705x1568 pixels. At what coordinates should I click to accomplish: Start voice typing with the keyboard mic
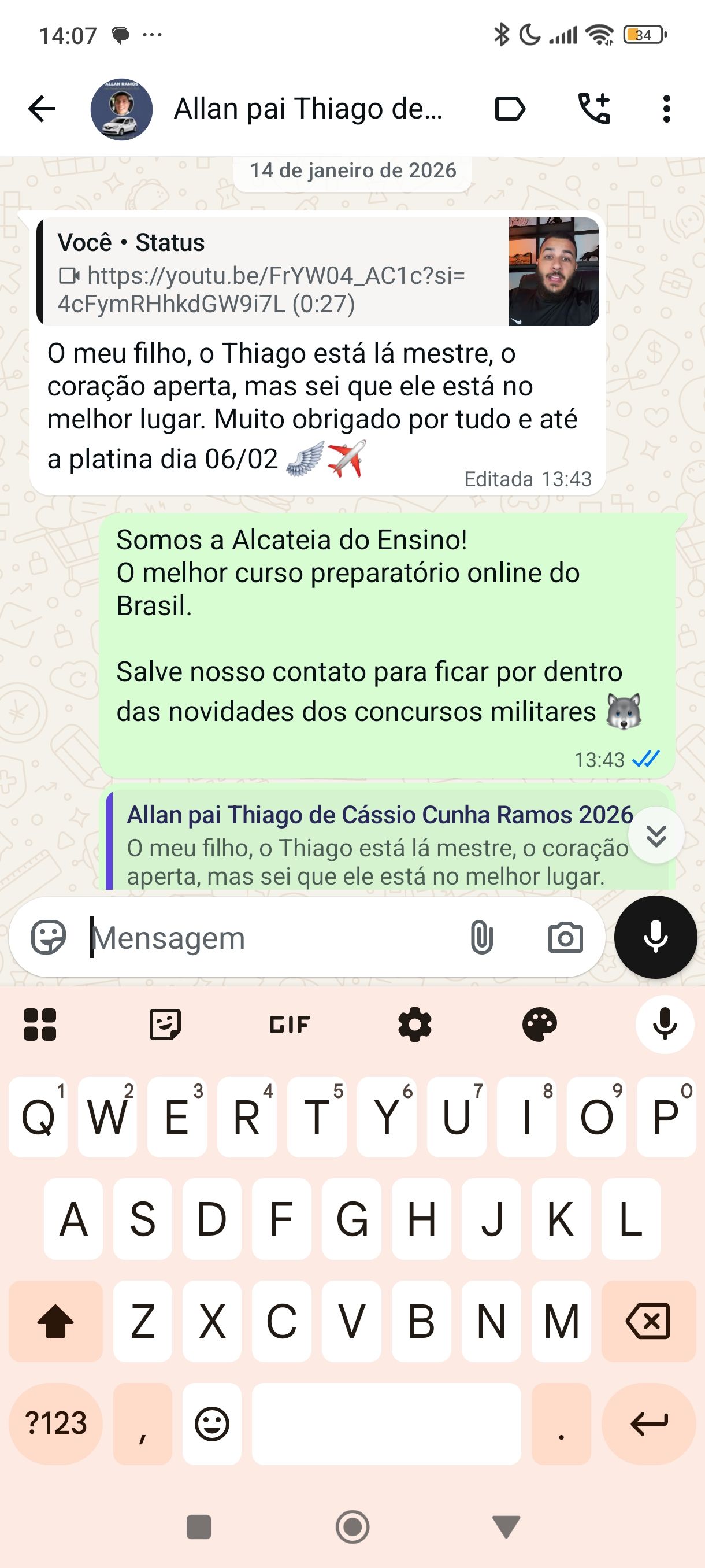[663, 1025]
